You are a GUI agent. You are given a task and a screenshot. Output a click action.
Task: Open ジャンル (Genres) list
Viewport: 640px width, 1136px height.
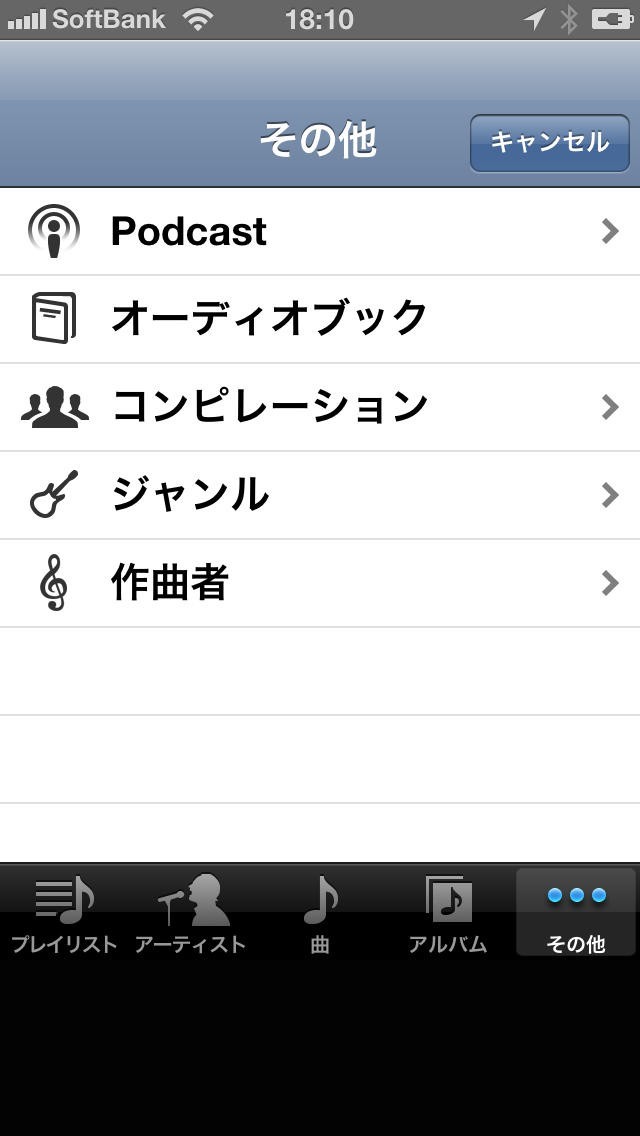(x=320, y=495)
